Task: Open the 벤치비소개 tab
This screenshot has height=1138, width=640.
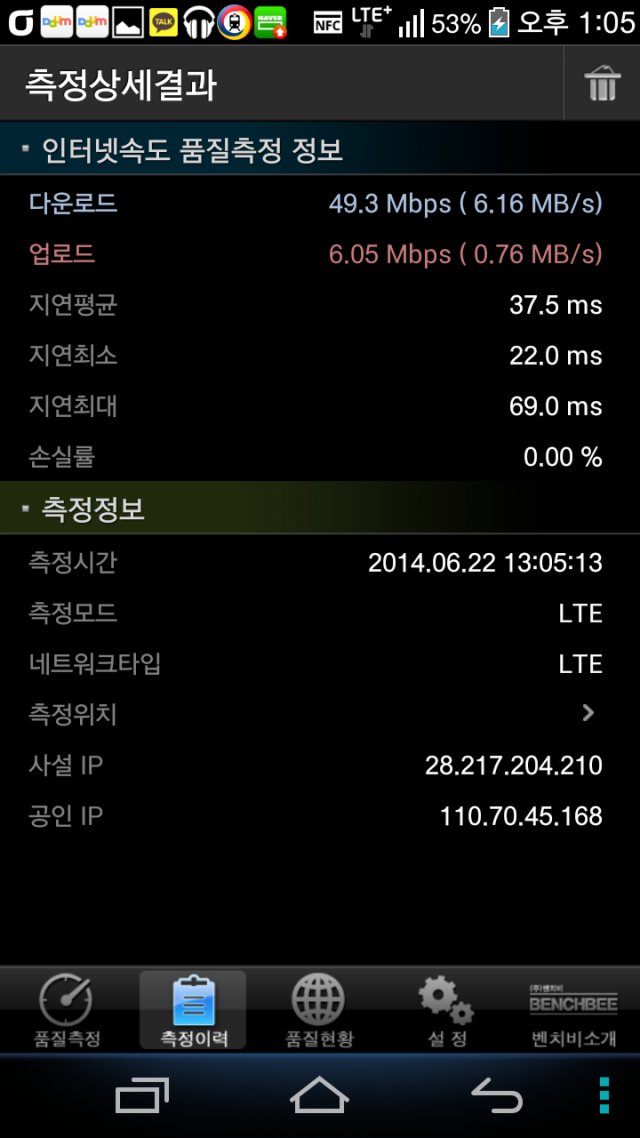Action: point(573,1010)
